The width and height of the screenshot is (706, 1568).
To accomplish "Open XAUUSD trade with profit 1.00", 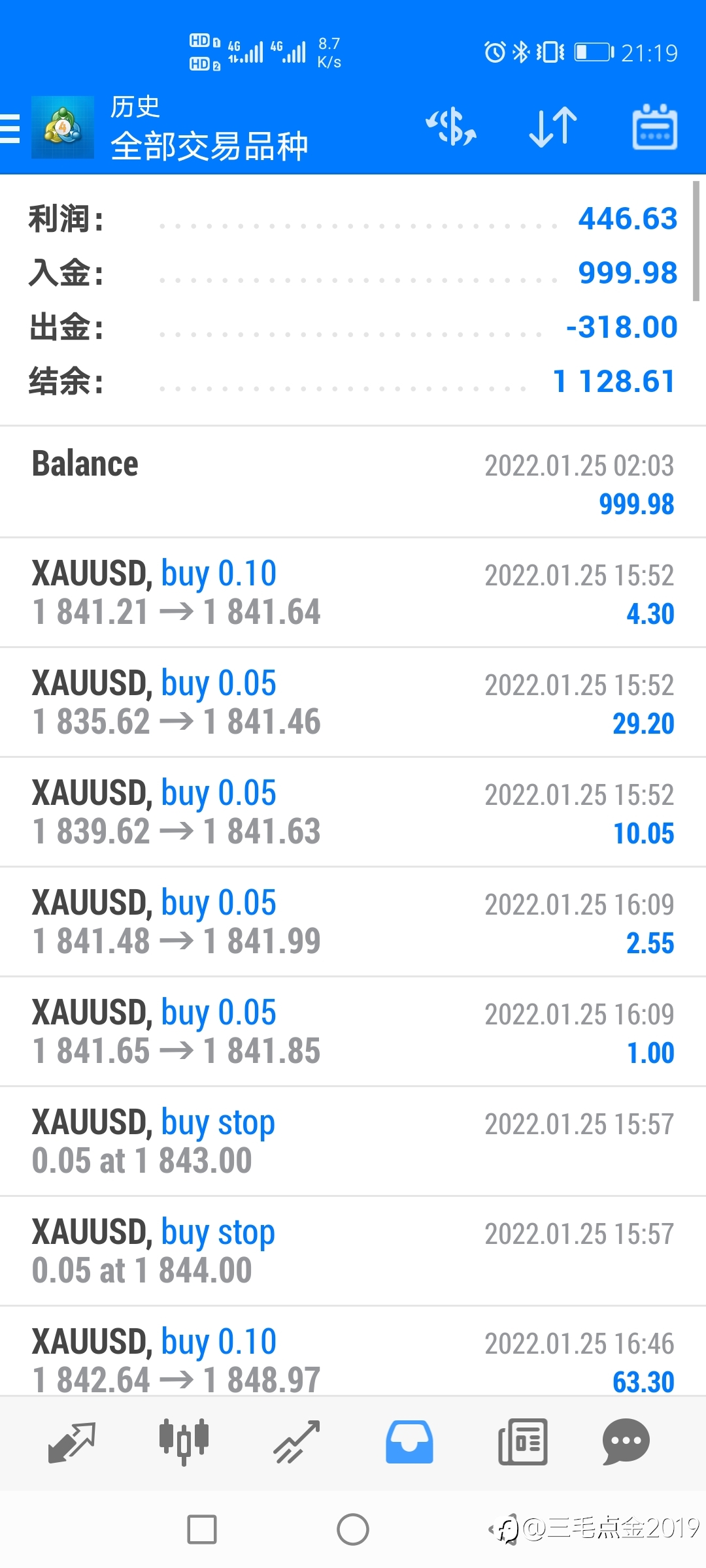I will [x=353, y=1032].
